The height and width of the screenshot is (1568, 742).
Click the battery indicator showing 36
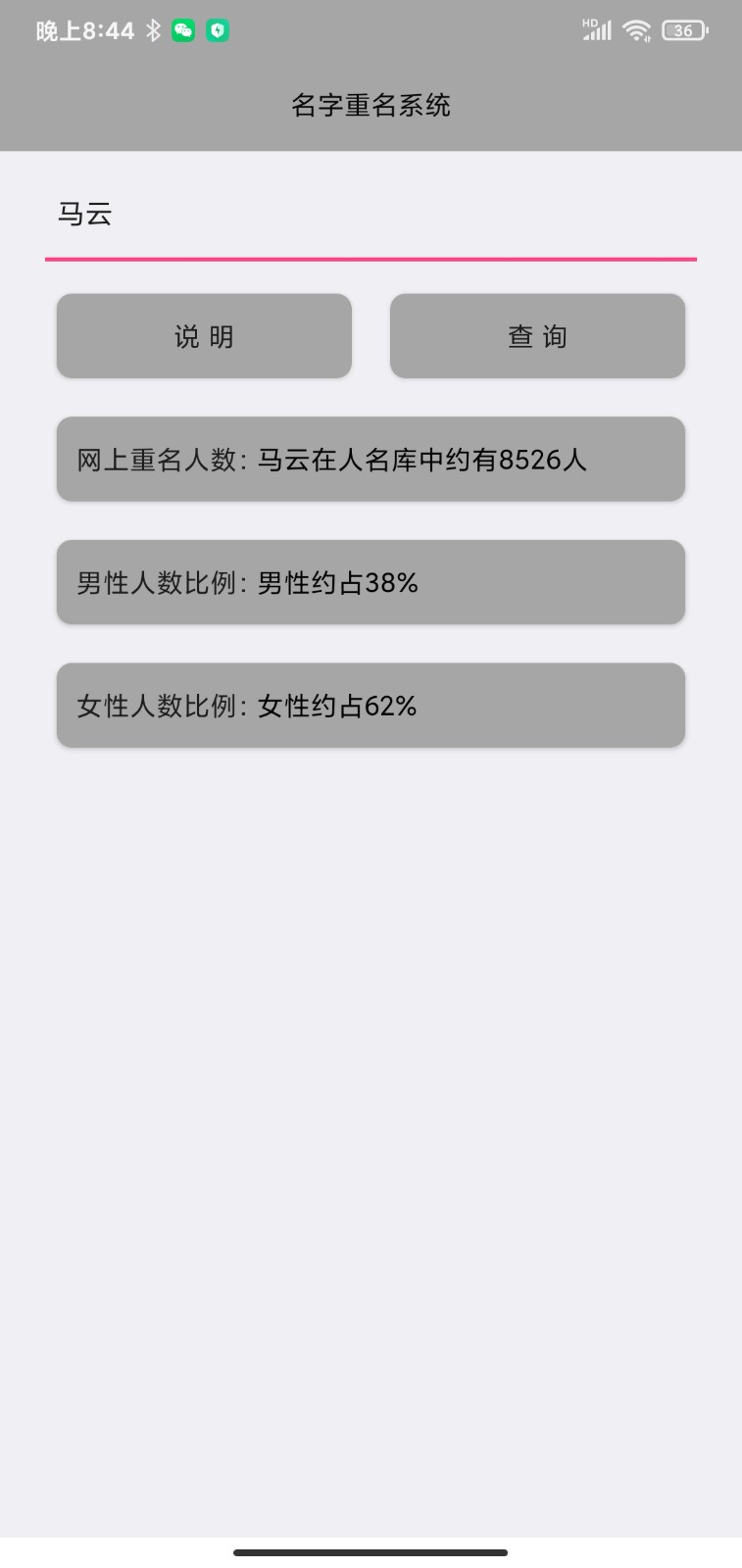click(x=685, y=30)
